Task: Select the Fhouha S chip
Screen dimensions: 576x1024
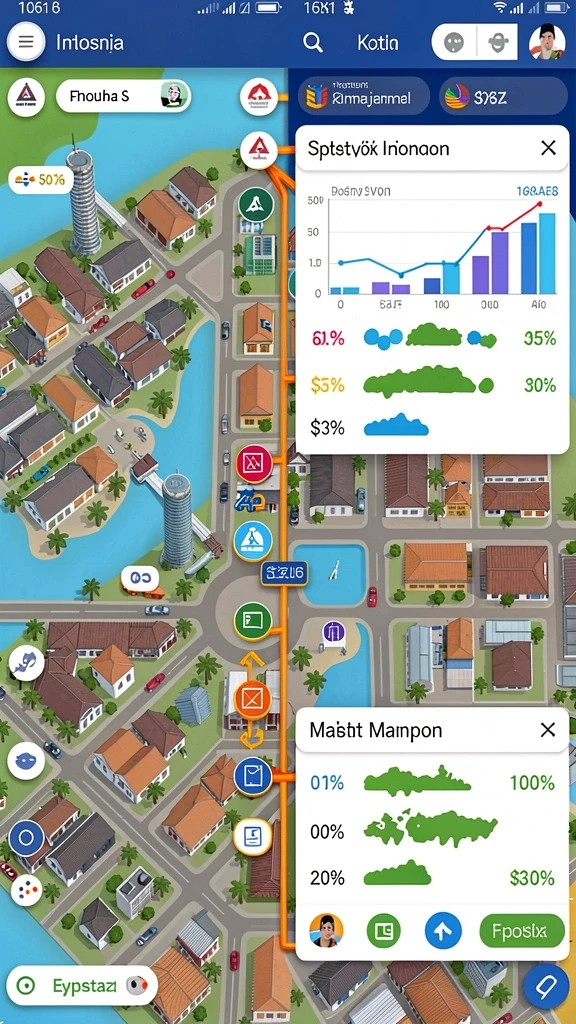Action: click(x=123, y=97)
